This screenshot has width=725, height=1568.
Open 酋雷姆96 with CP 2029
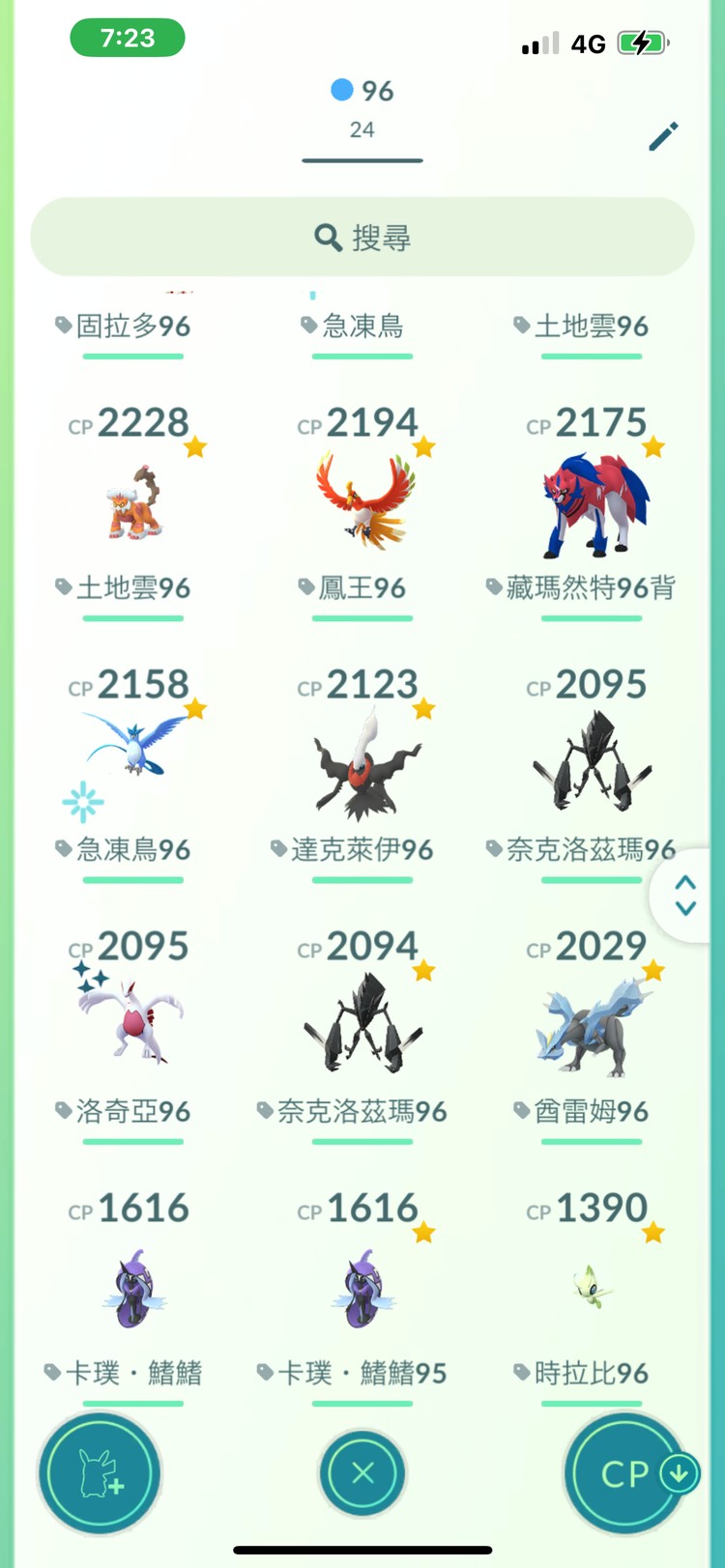tap(592, 1026)
